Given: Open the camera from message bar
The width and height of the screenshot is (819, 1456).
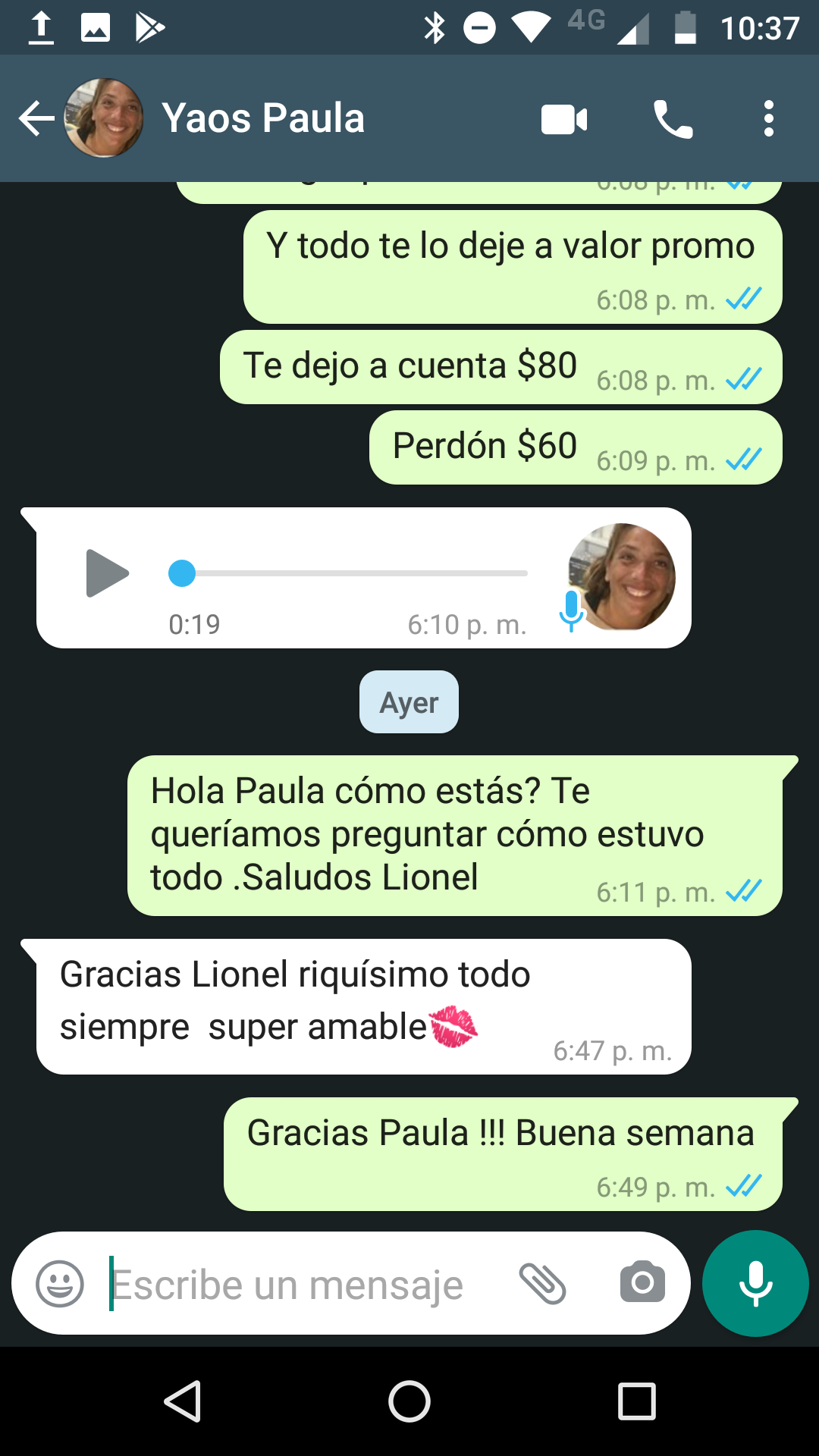Looking at the screenshot, I should tap(642, 1283).
